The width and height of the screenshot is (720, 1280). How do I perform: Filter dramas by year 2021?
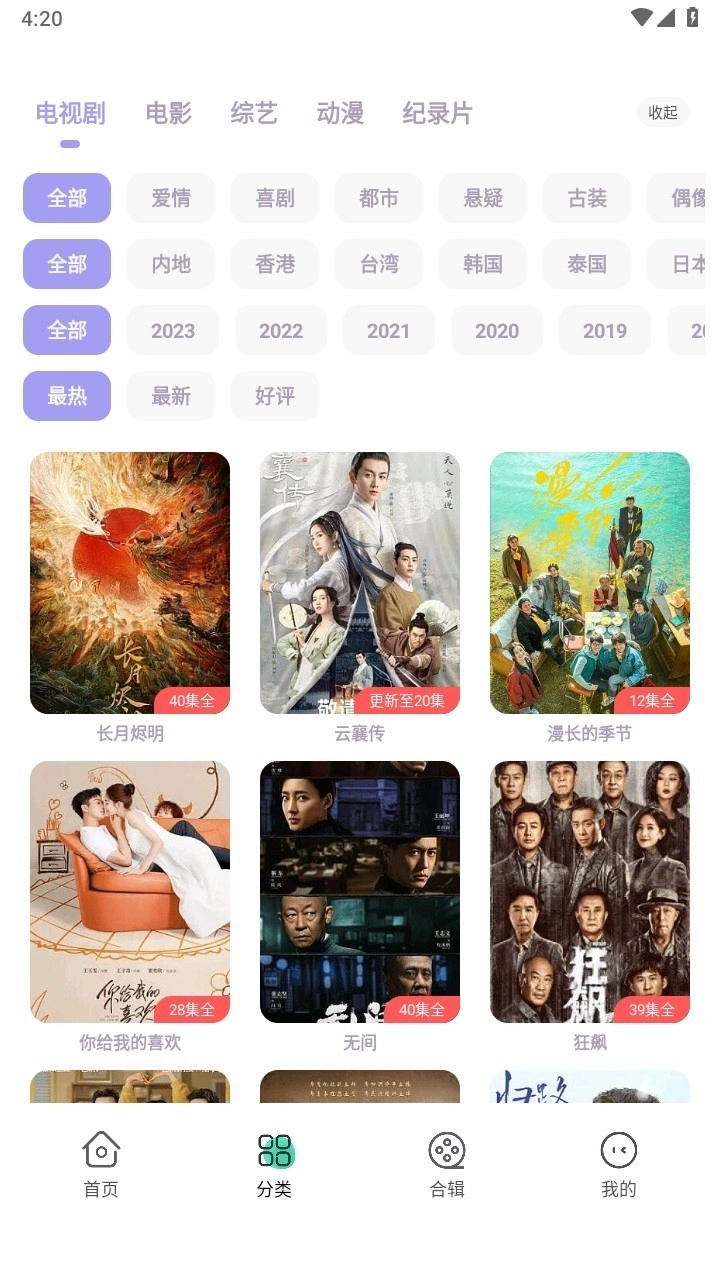coord(388,330)
